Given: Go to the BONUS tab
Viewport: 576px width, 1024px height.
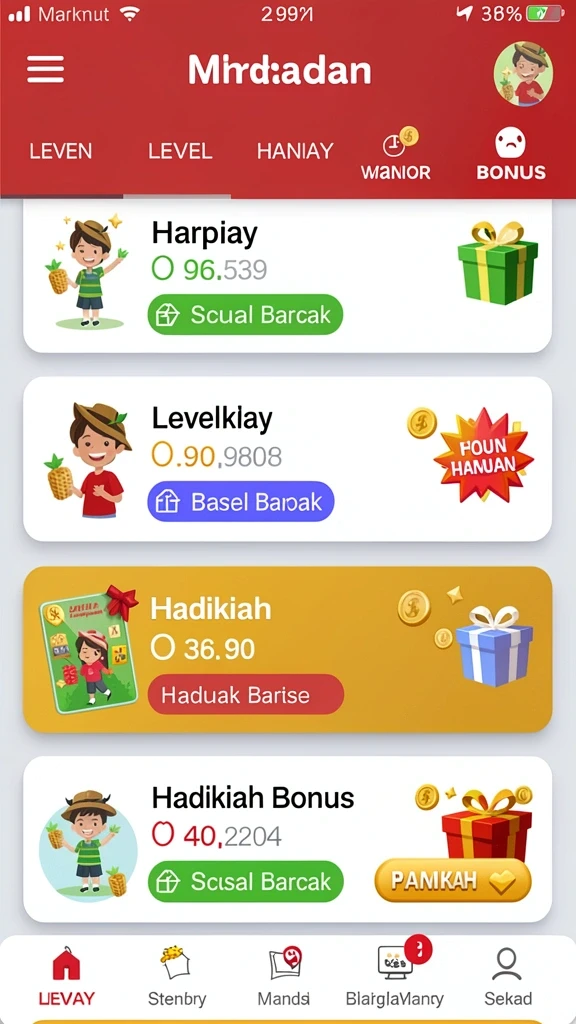Looking at the screenshot, I should click(x=511, y=155).
